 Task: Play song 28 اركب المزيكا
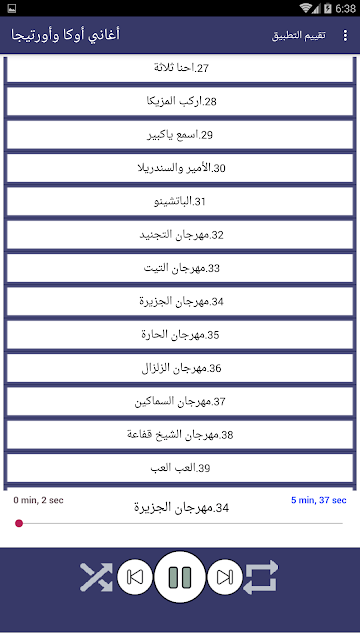(180, 101)
